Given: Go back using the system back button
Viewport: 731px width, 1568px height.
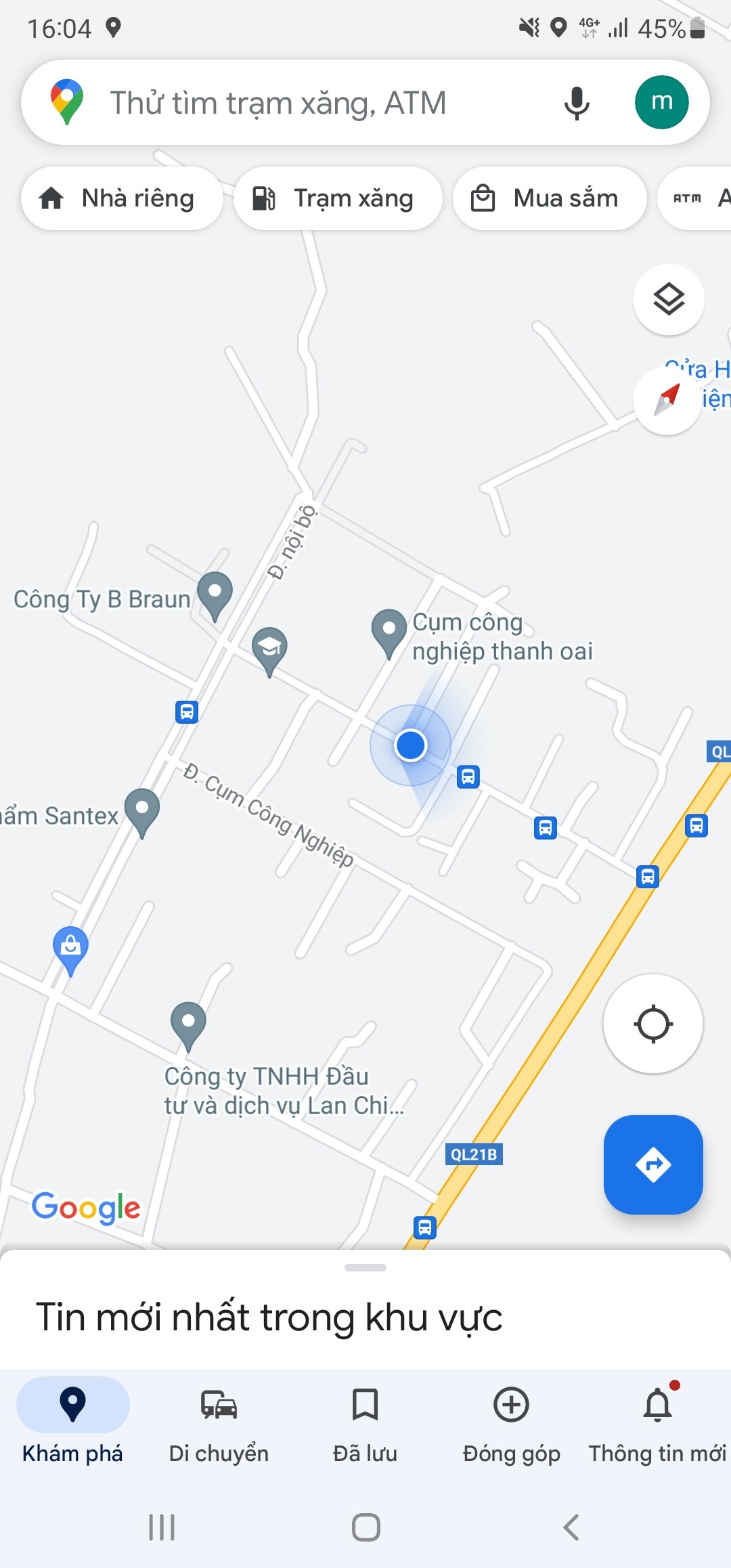Looking at the screenshot, I should 571,1527.
